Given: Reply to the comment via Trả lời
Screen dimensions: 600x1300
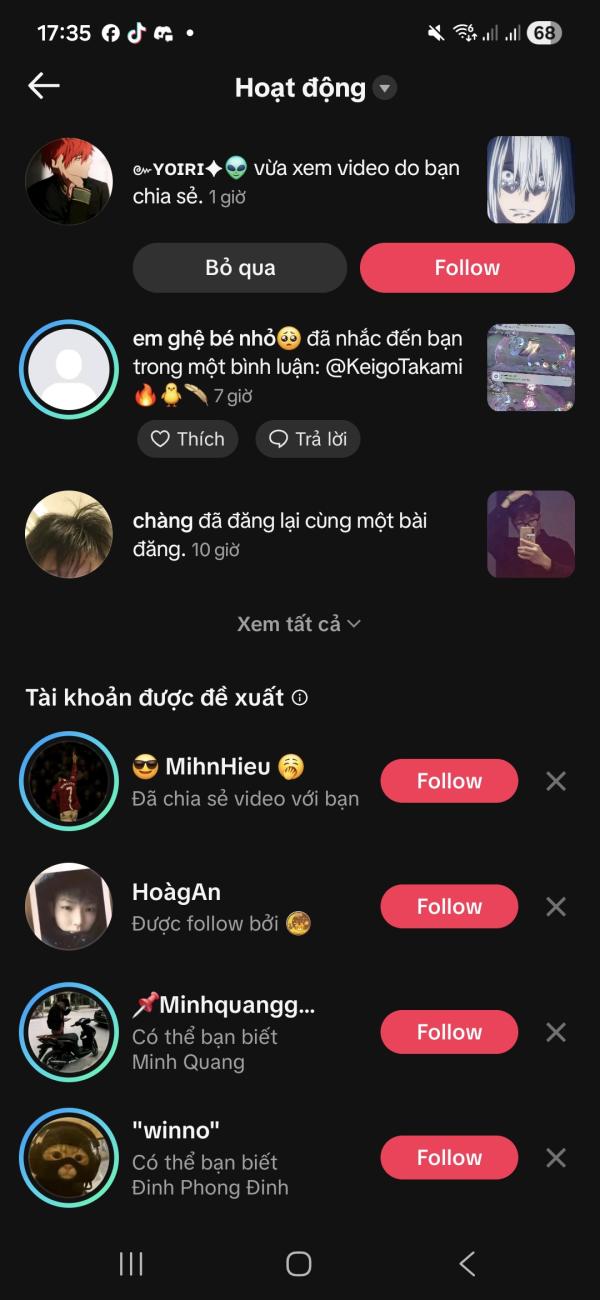Looking at the screenshot, I should (308, 439).
